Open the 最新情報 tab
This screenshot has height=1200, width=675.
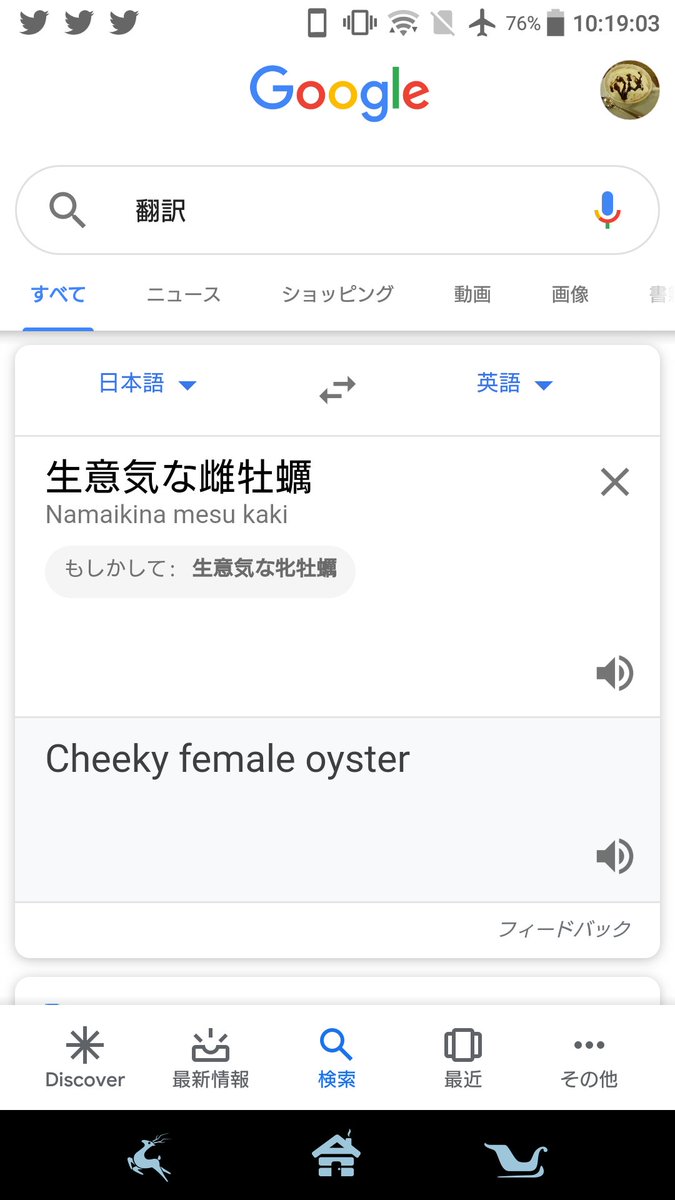(211, 1059)
